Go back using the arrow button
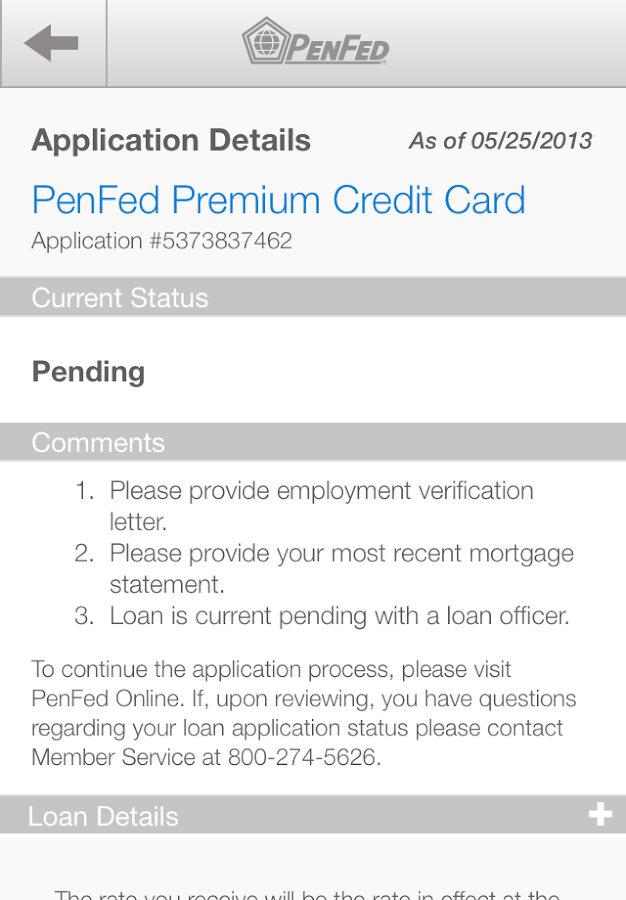 tap(52, 43)
